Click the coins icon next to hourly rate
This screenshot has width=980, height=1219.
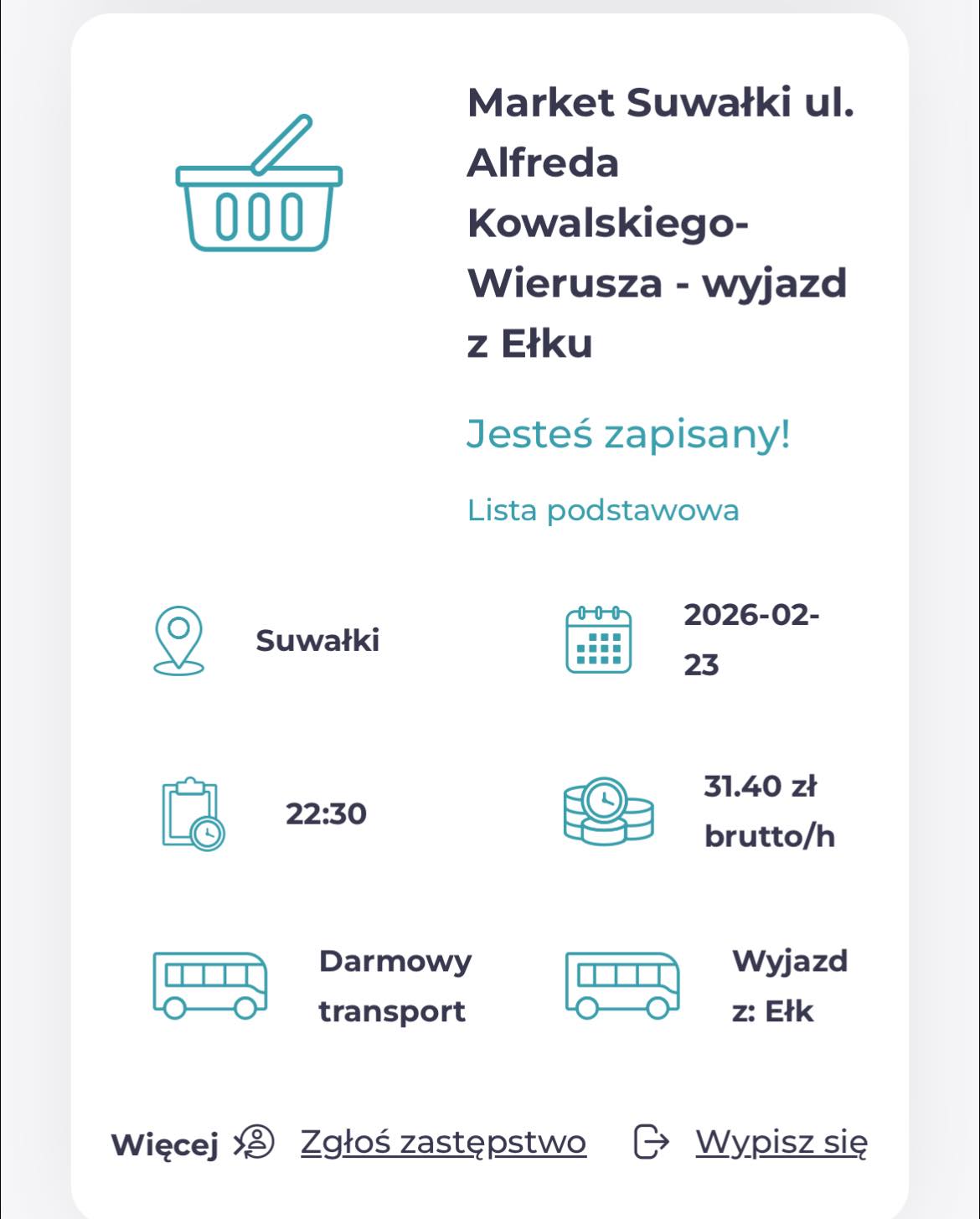(x=605, y=812)
